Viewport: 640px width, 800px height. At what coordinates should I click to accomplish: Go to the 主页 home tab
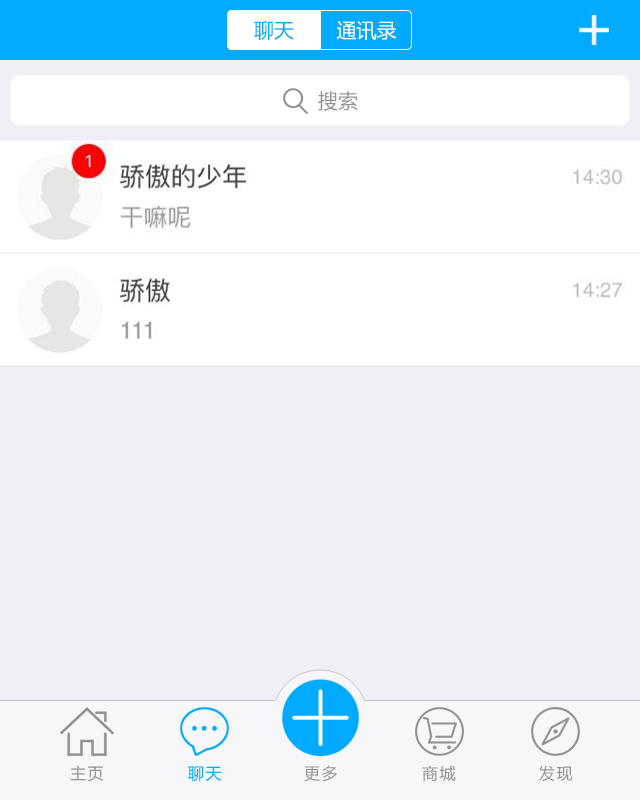(87, 745)
